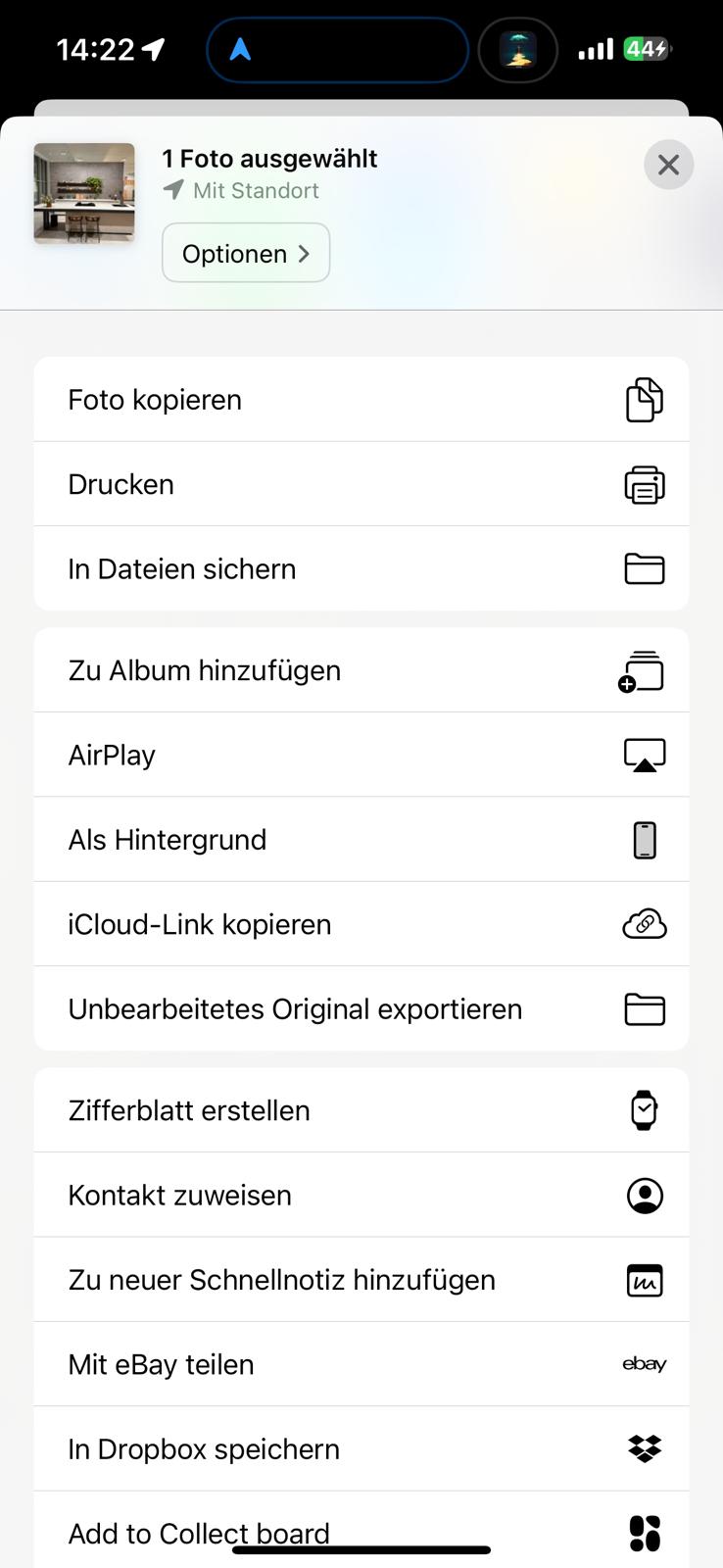The height and width of the screenshot is (1568, 723).
Task: Tap Add to Collect board
Action: 361,1527
